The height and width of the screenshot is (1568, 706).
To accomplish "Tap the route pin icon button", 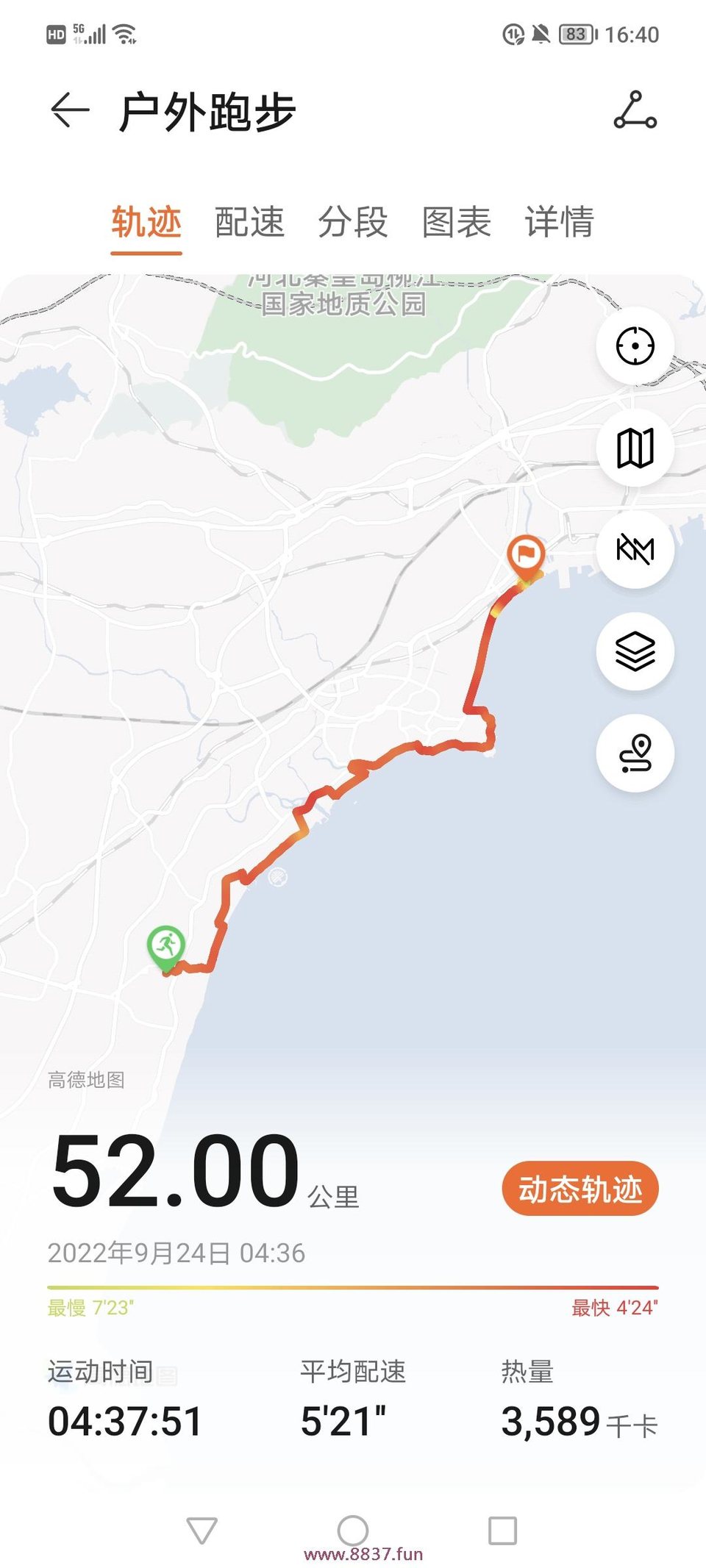I will point(635,753).
